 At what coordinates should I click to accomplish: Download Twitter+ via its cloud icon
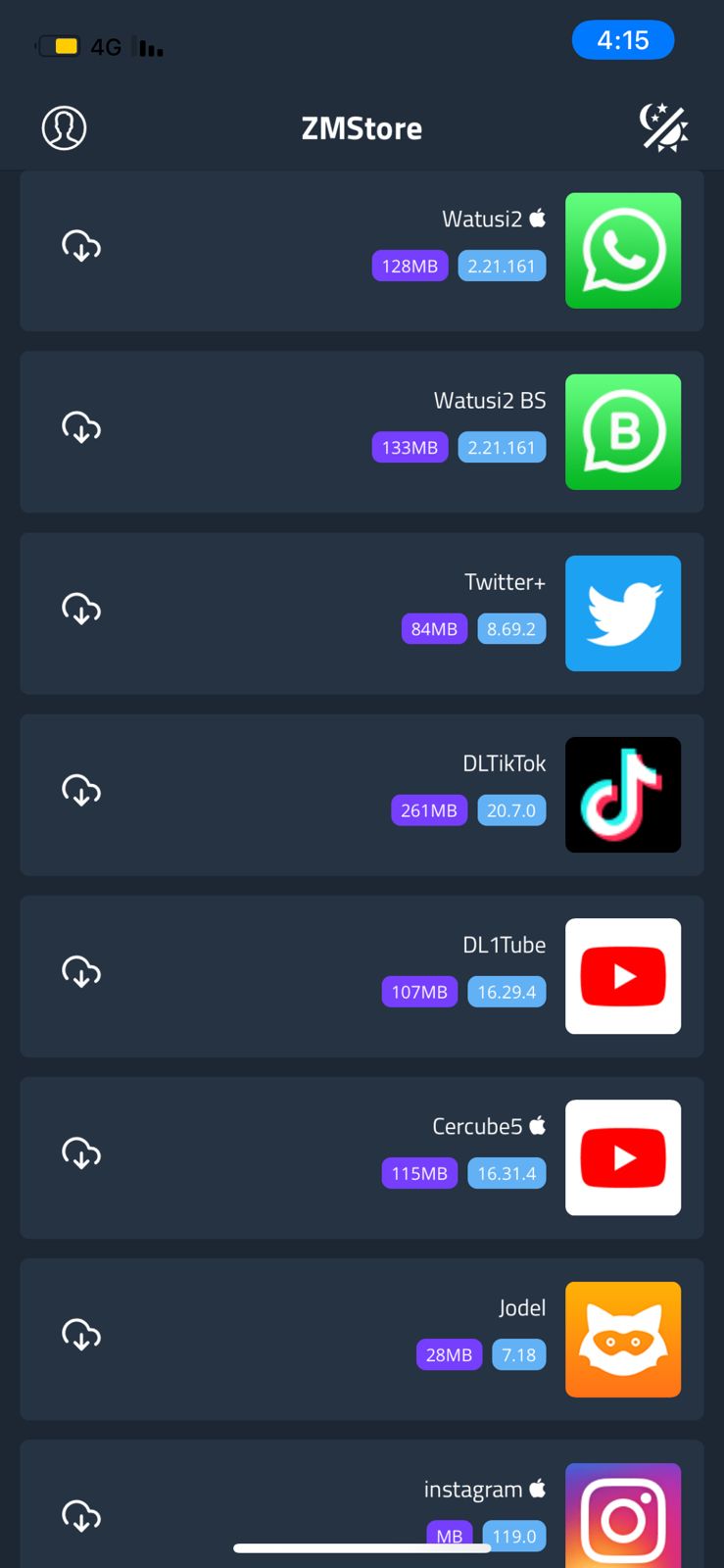point(81,609)
